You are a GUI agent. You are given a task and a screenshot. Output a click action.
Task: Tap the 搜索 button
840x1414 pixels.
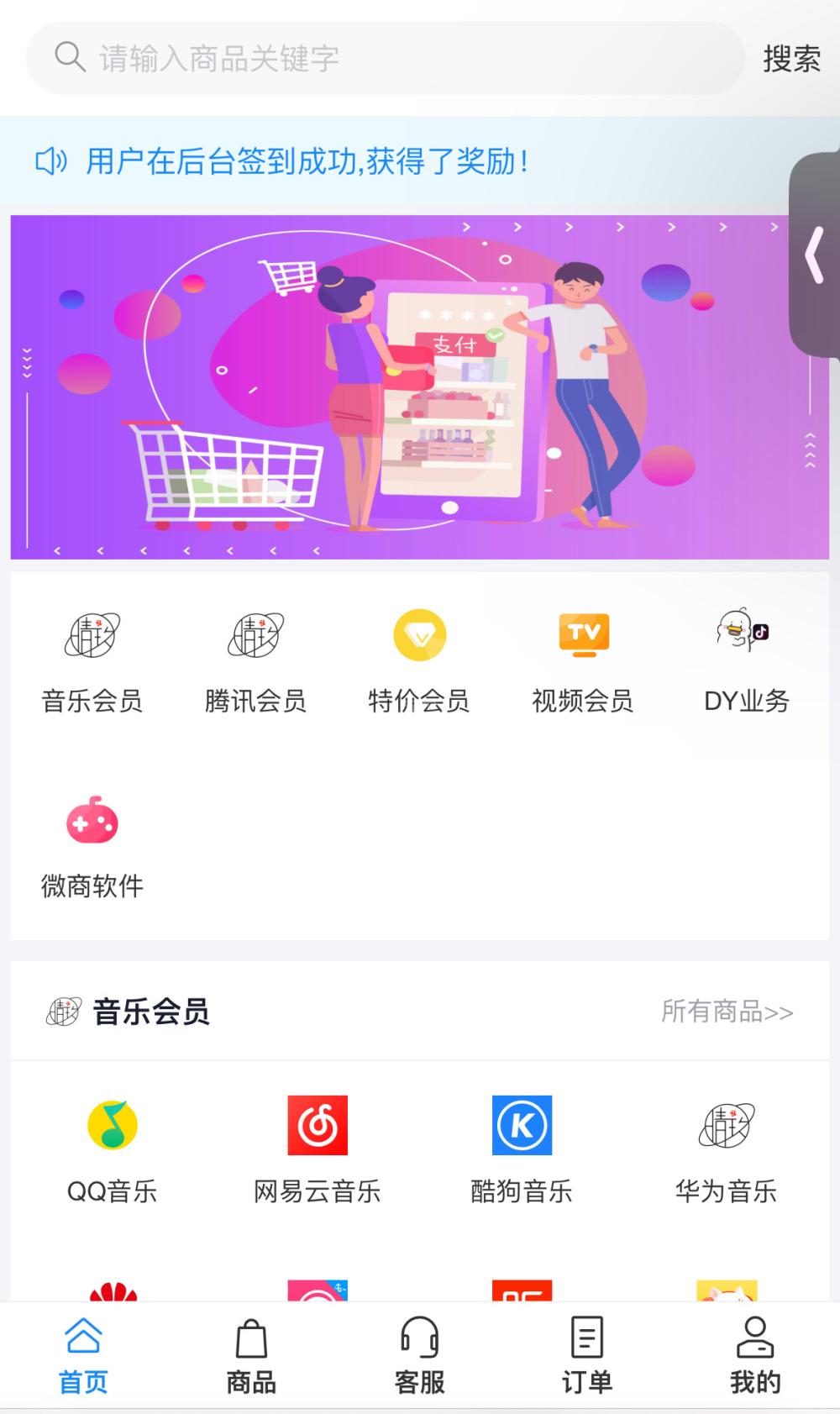click(x=791, y=59)
